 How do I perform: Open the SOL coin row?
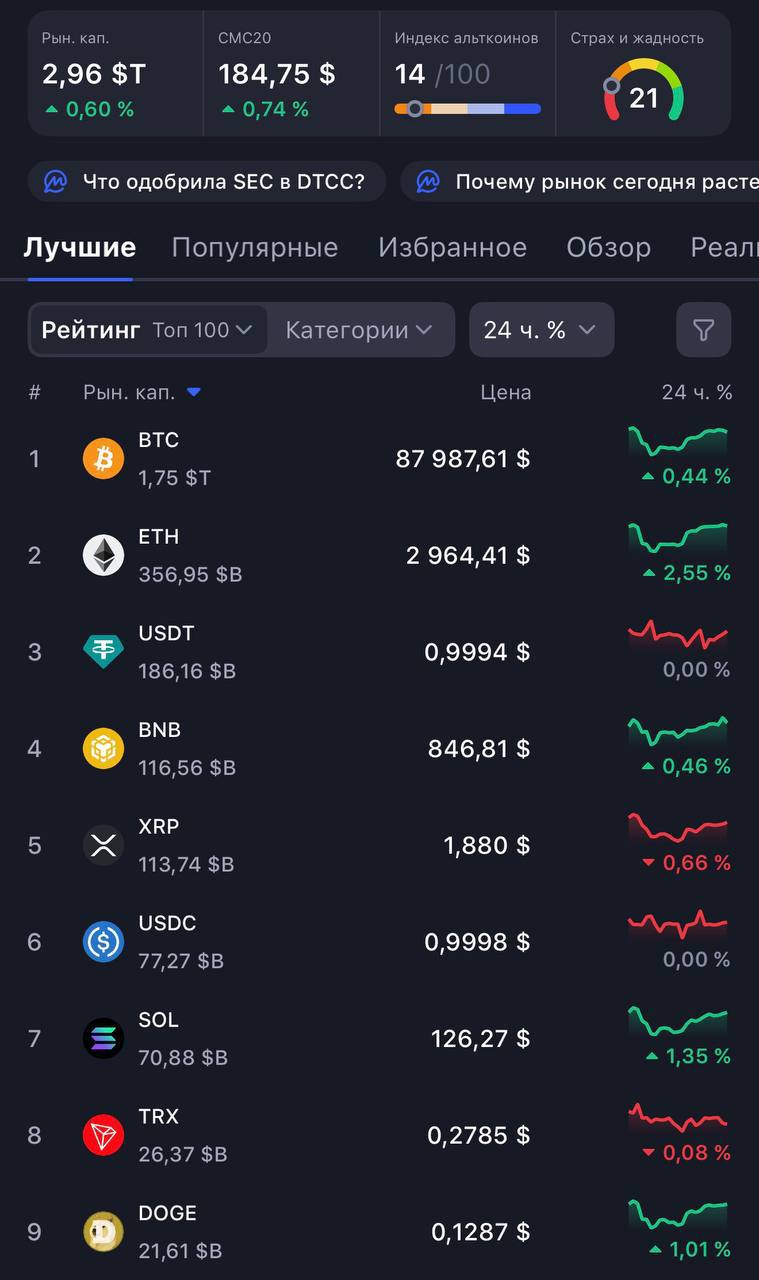(x=300, y=1039)
